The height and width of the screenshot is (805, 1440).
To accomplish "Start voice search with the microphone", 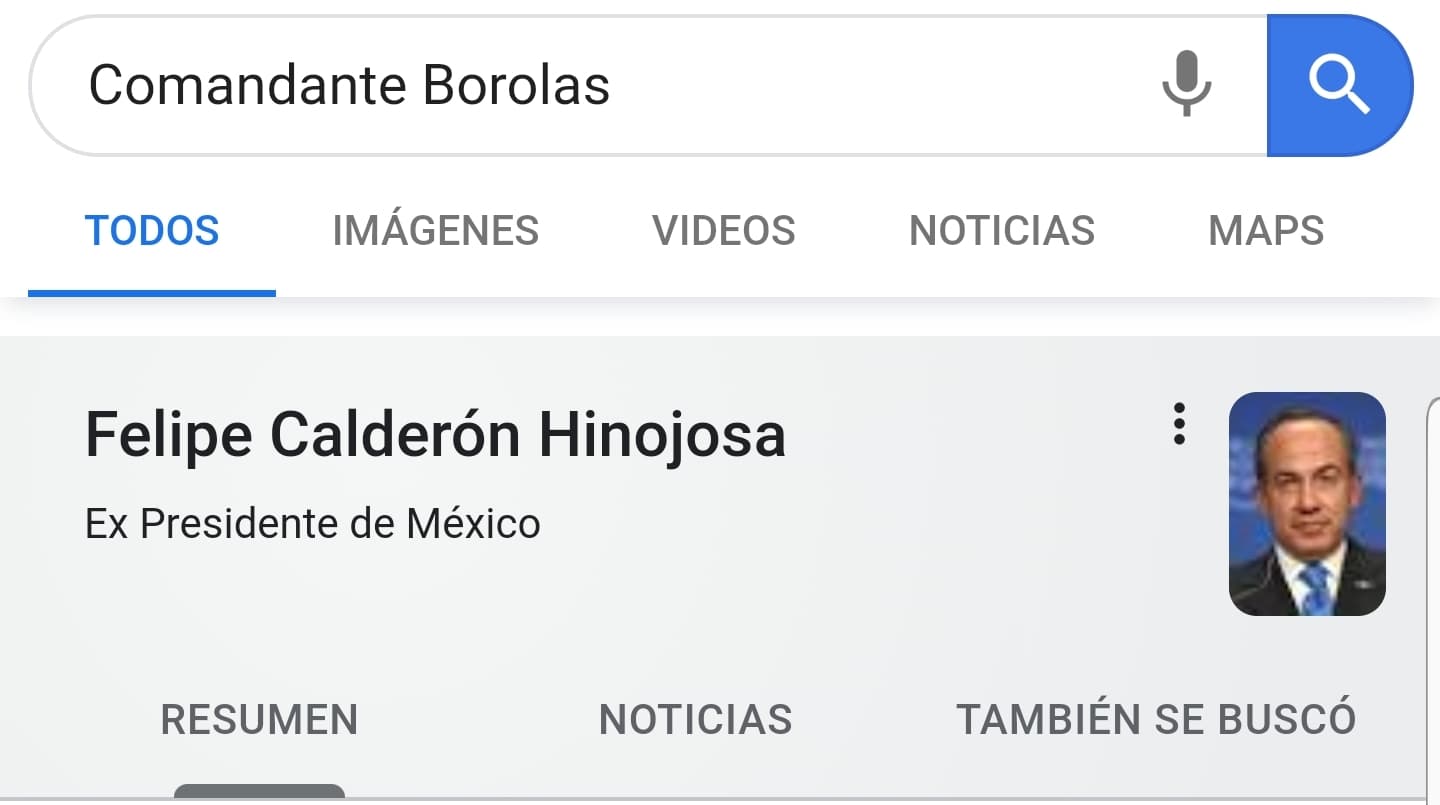I will pyautogui.click(x=1186, y=85).
